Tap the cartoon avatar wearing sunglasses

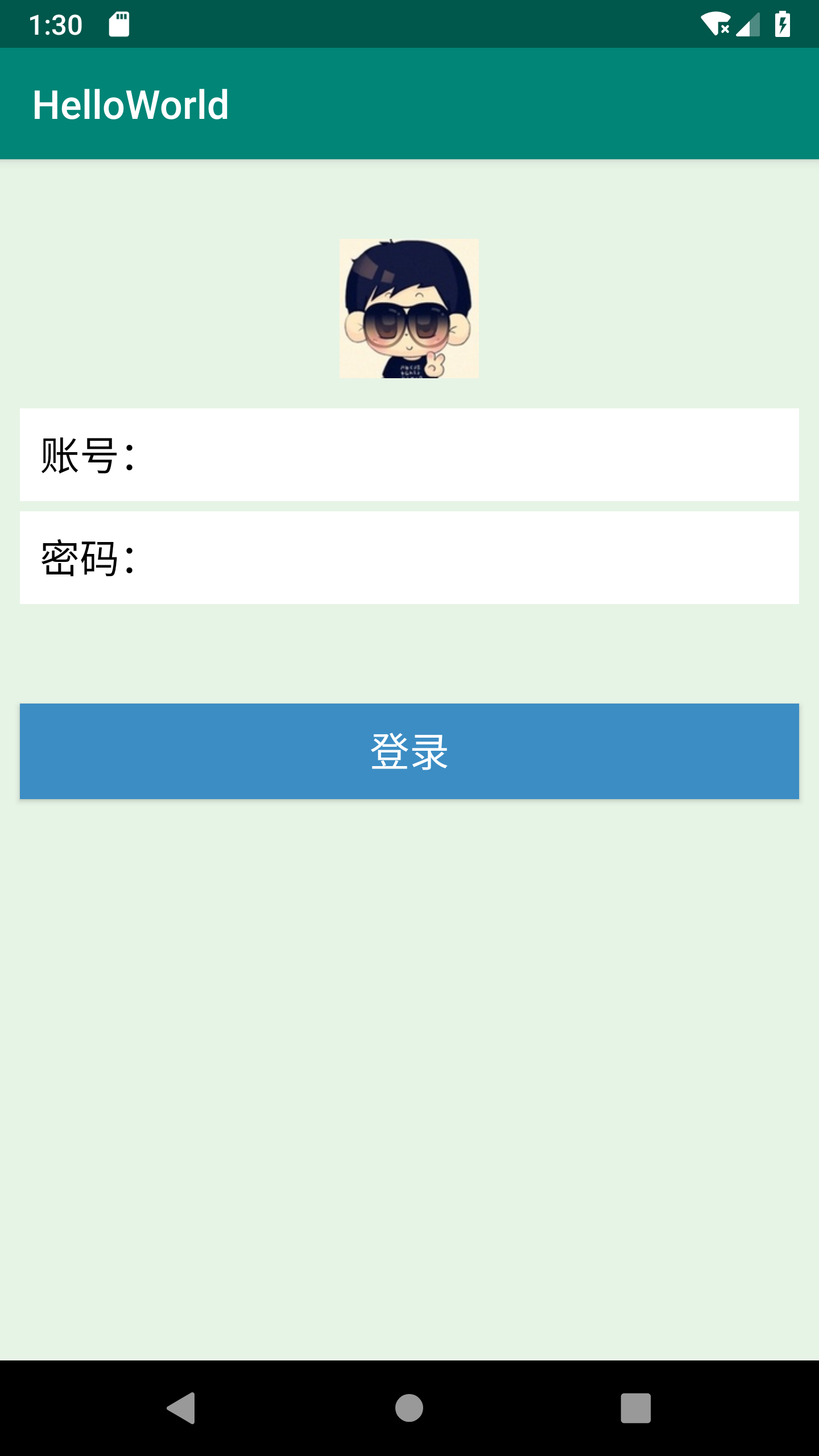tap(408, 309)
